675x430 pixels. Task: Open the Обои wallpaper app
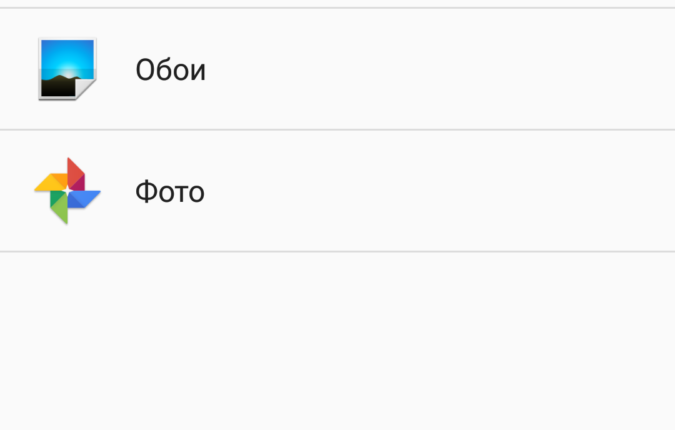(170, 70)
